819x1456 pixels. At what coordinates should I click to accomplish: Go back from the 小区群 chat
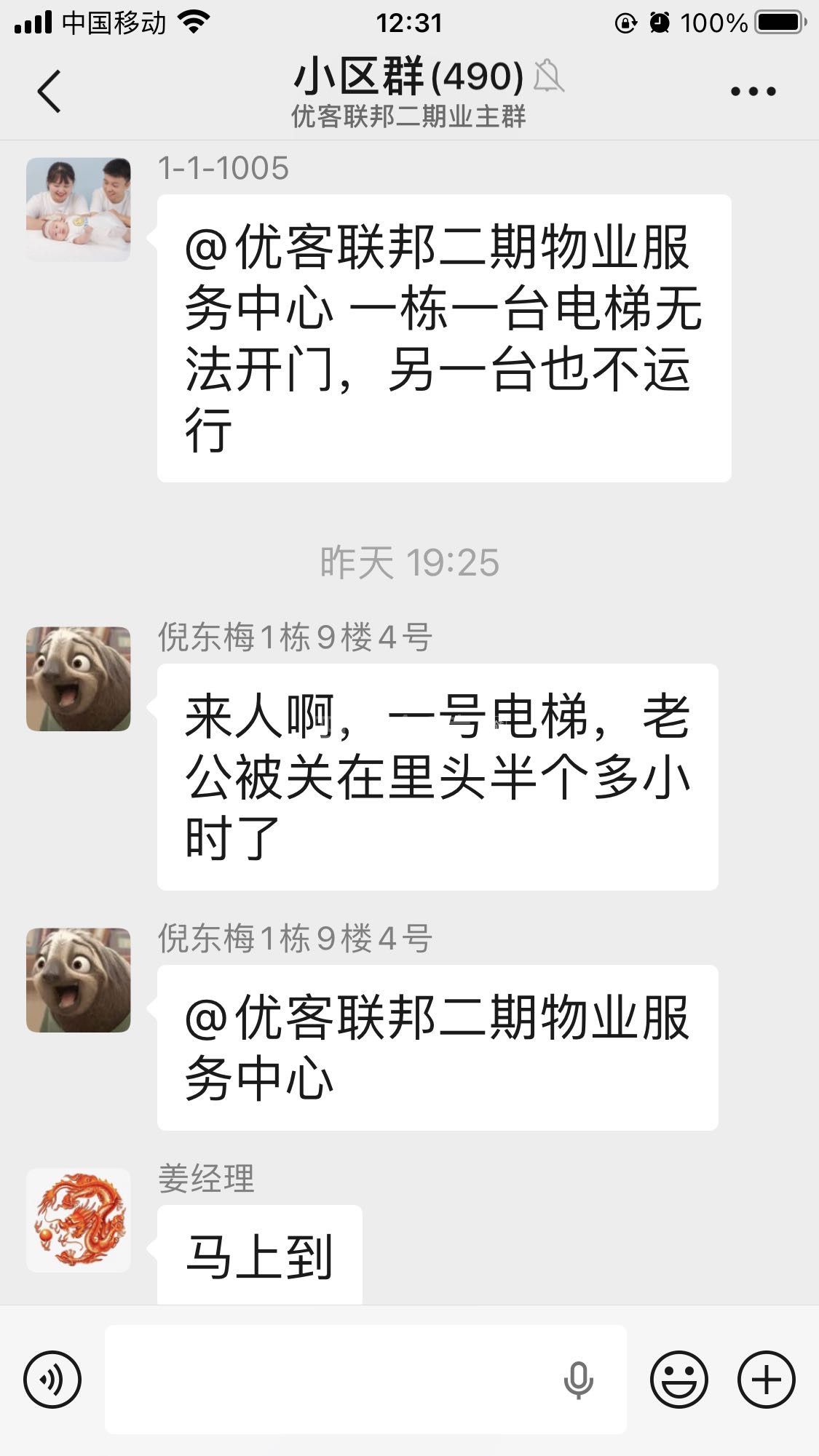coord(50,92)
